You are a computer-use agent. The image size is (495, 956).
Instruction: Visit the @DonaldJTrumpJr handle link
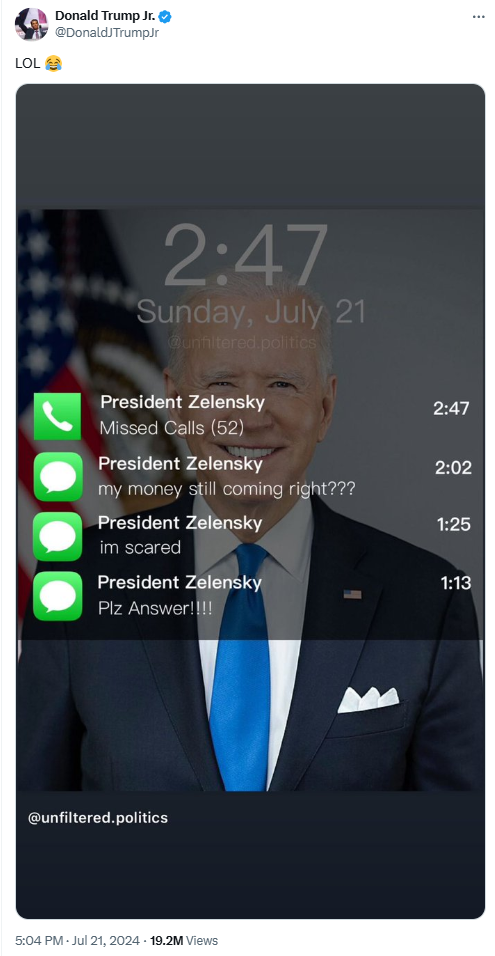[x=107, y=33]
